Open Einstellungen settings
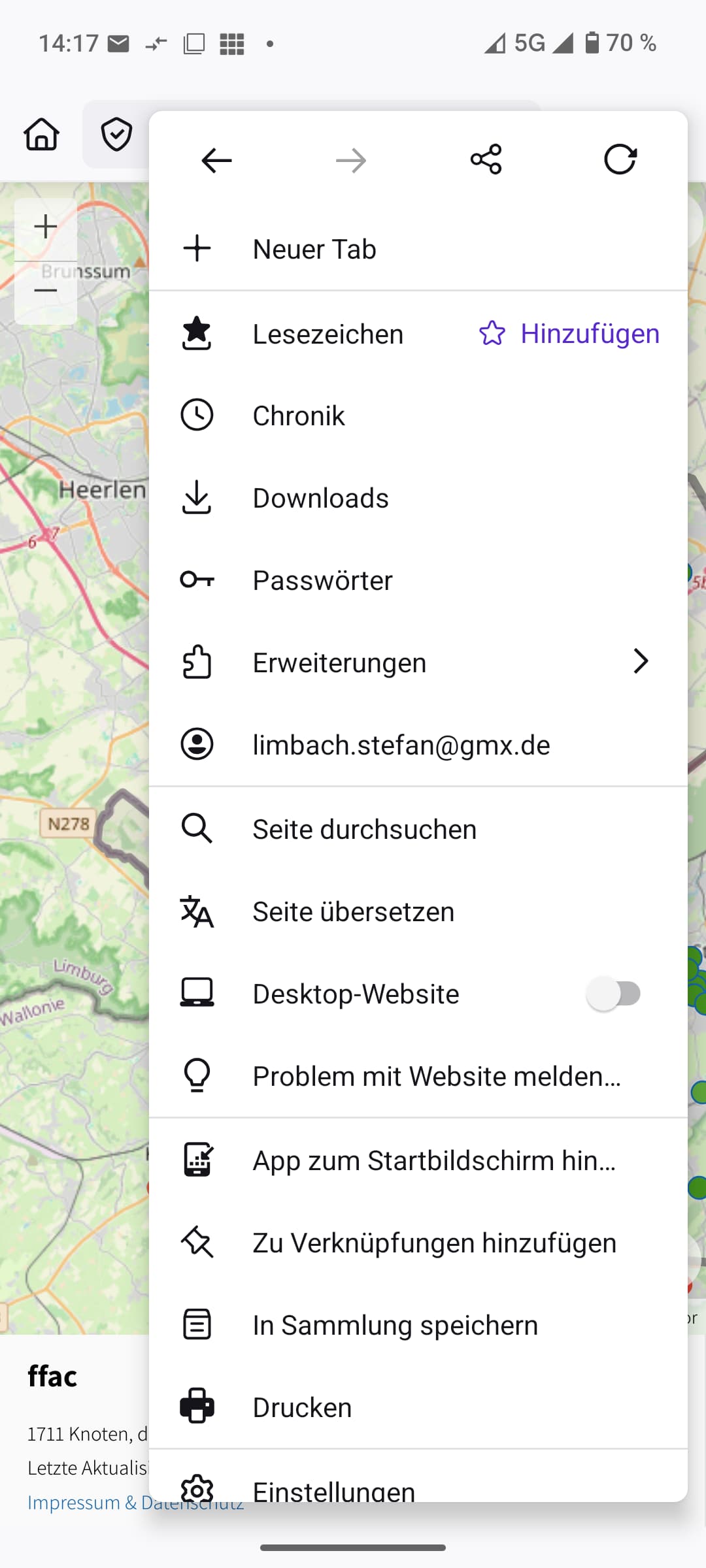This screenshot has width=706, height=1568. (333, 1488)
